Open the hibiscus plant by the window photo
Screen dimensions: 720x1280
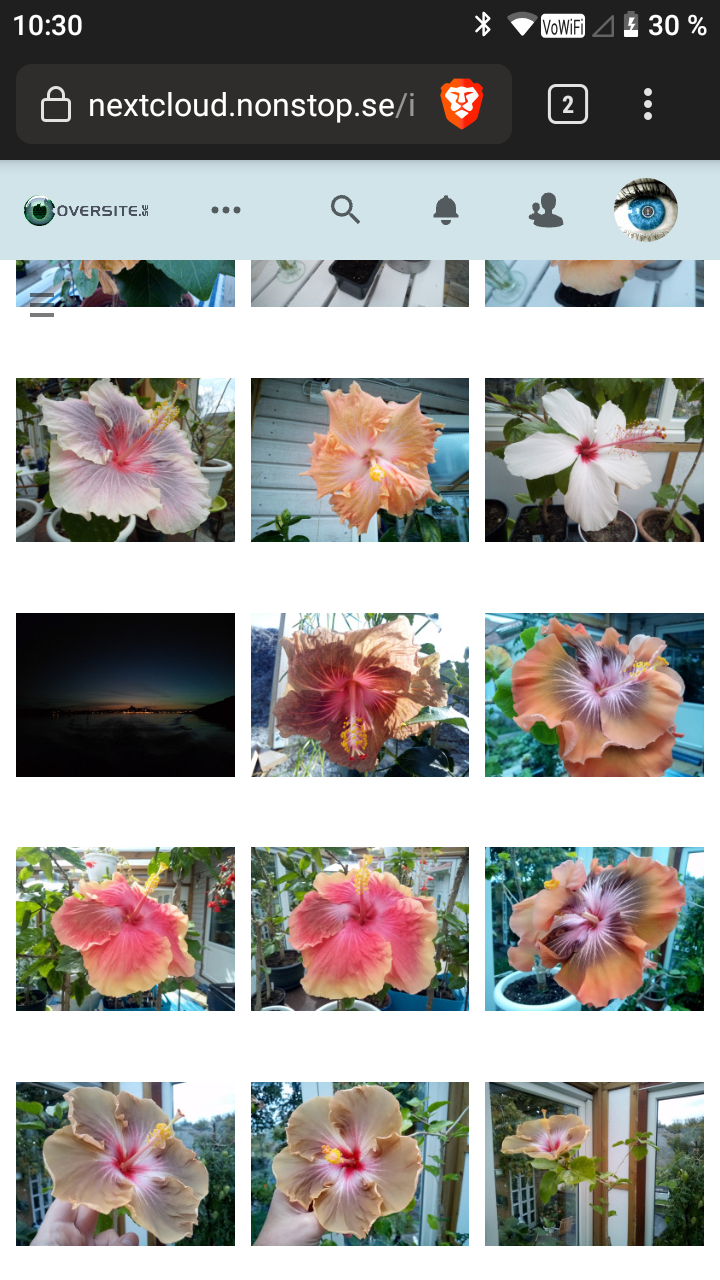pos(594,1163)
